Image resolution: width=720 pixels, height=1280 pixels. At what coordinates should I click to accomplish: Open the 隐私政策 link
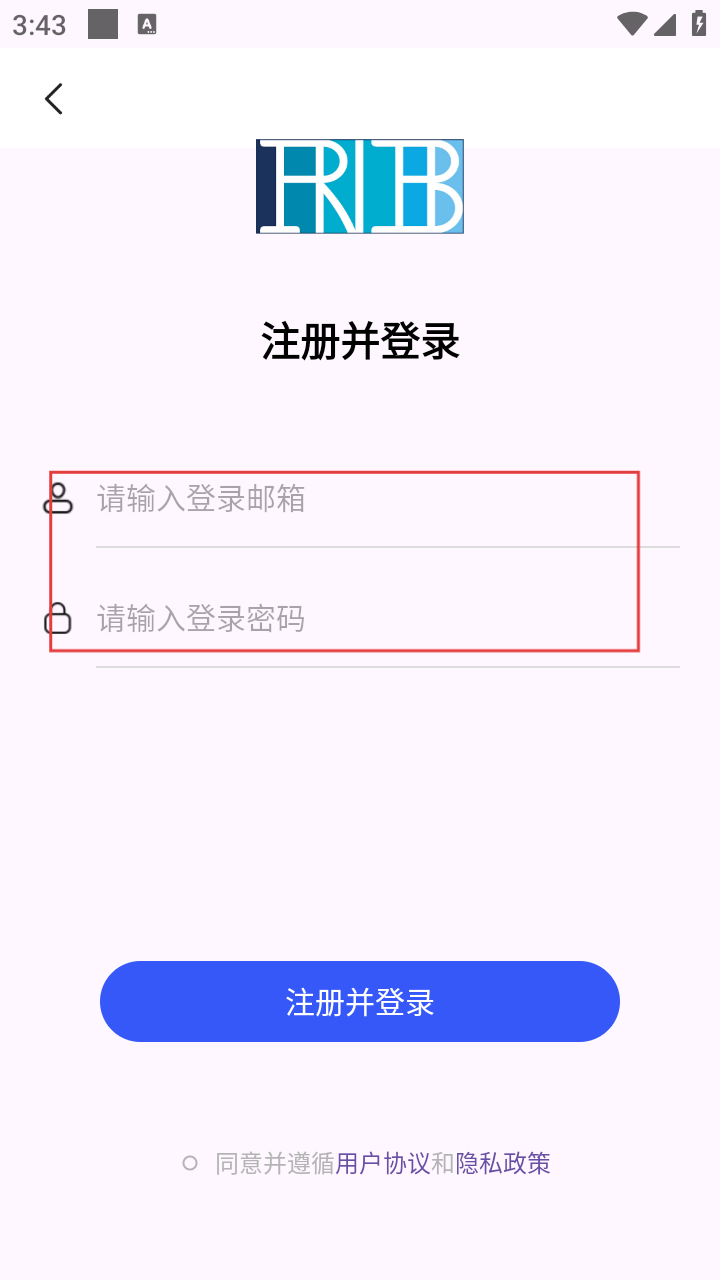pyautogui.click(x=503, y=1163)
